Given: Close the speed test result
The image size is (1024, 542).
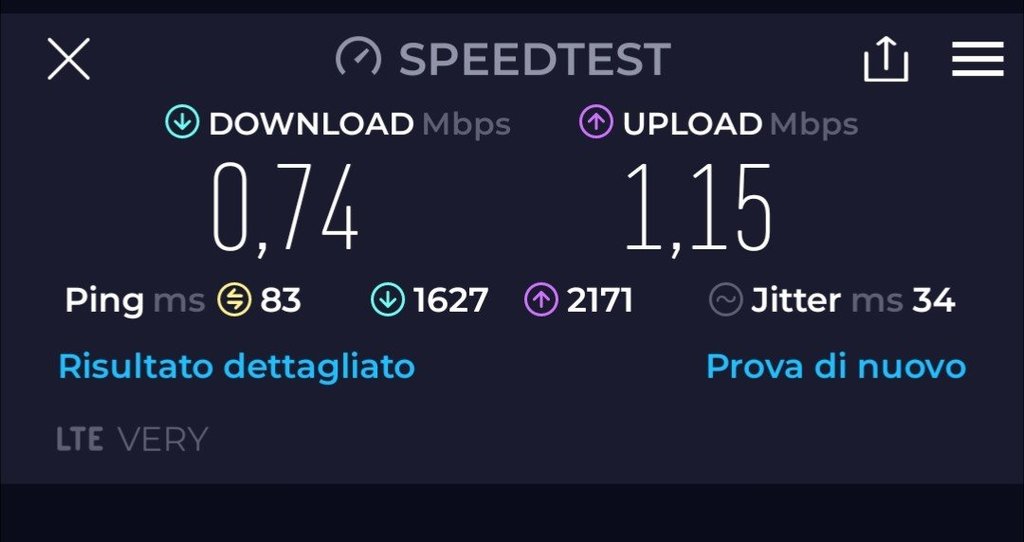Looking at the screenshot, I should click(x=69, y=60).
